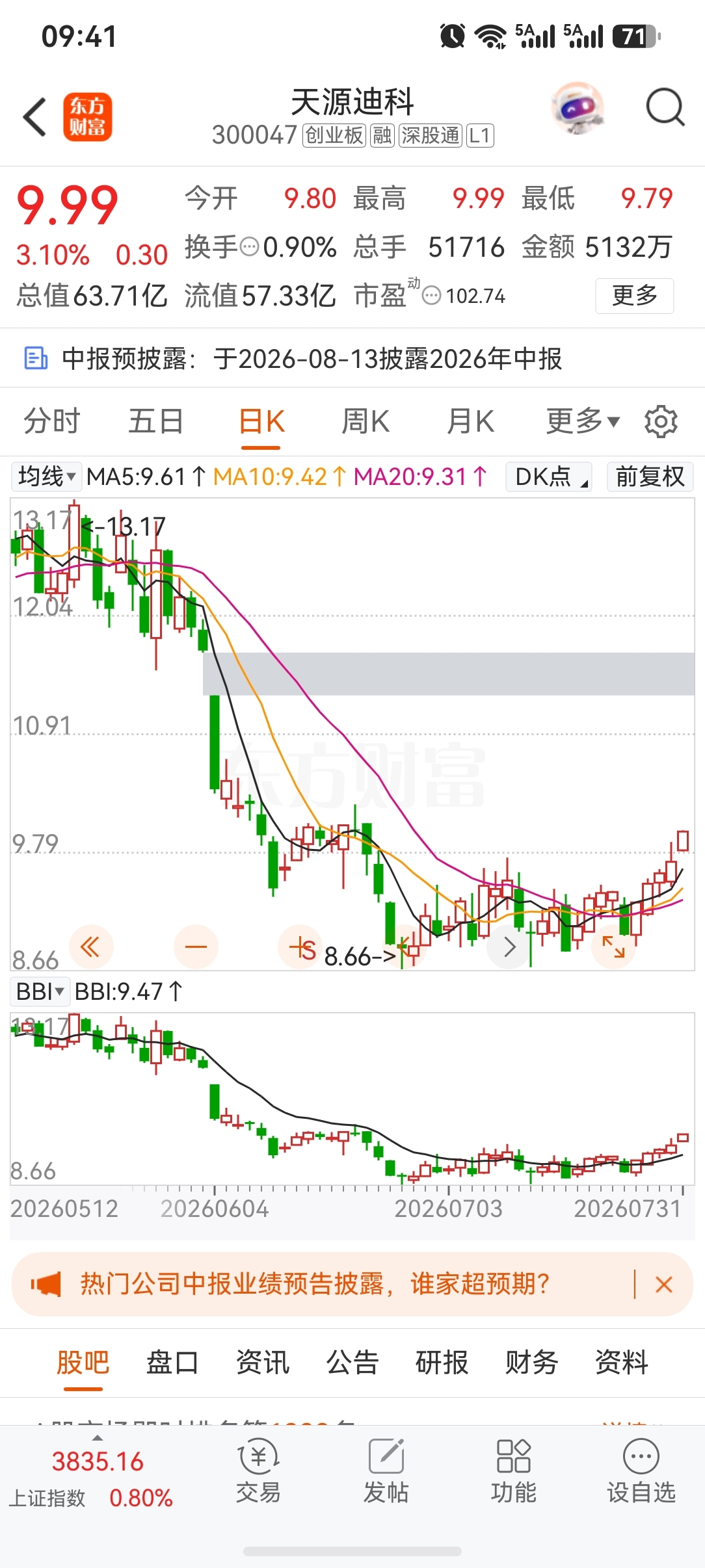The image size is (705, 1568).
Task: Dismiss the 热门公司中报业绩预告 banner
Action: [x=664, y=1285]
